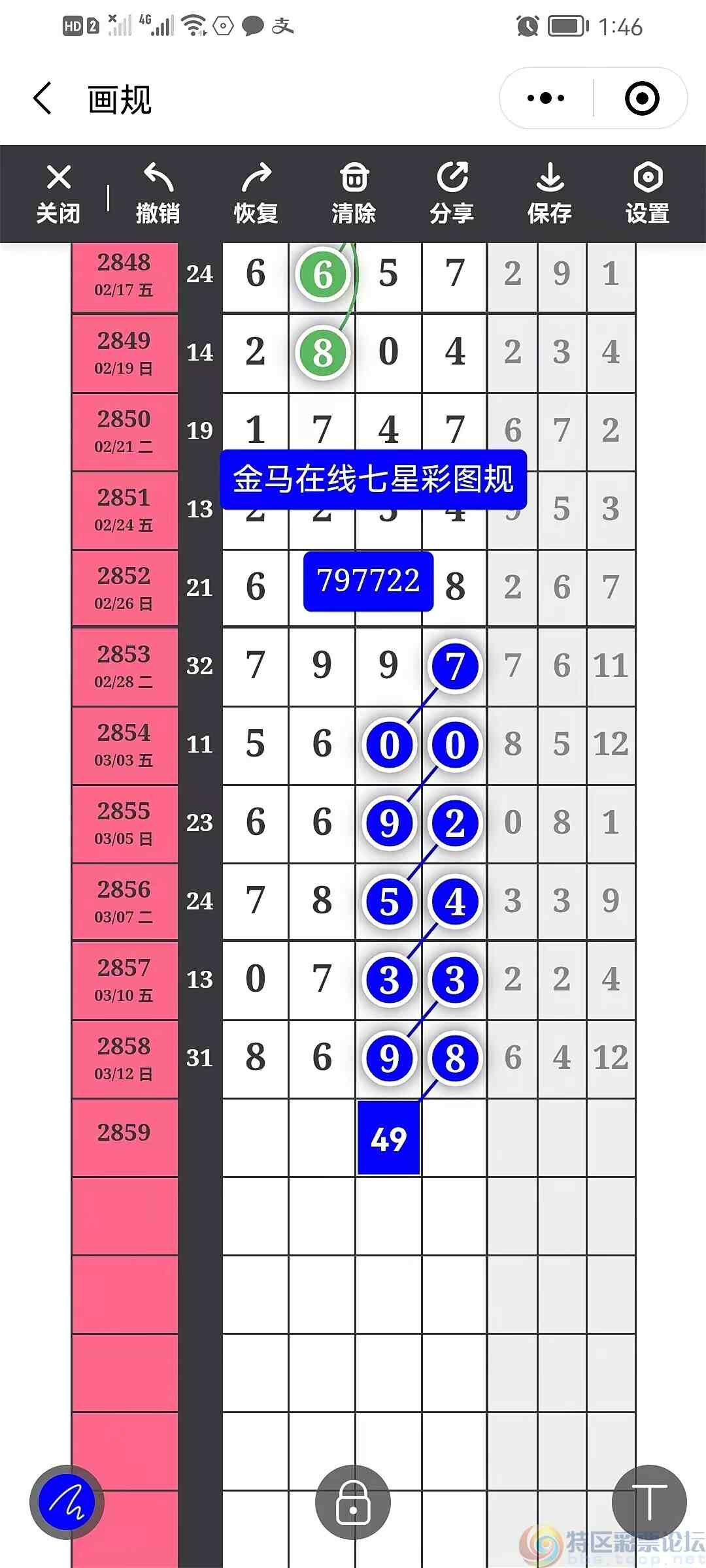Select the 797722 blue annotation label

pos(368,581)
